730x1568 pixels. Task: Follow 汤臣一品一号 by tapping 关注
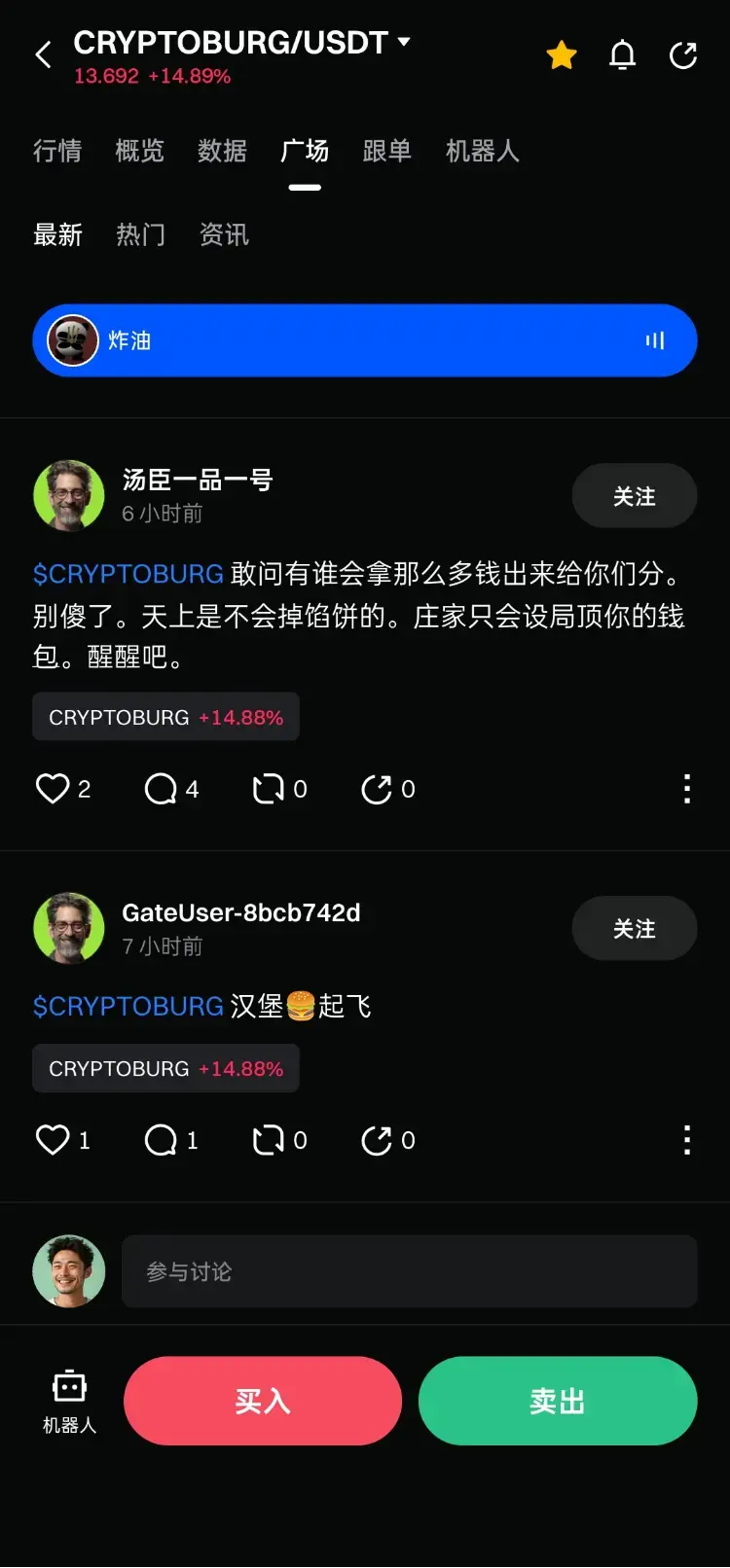634,496
